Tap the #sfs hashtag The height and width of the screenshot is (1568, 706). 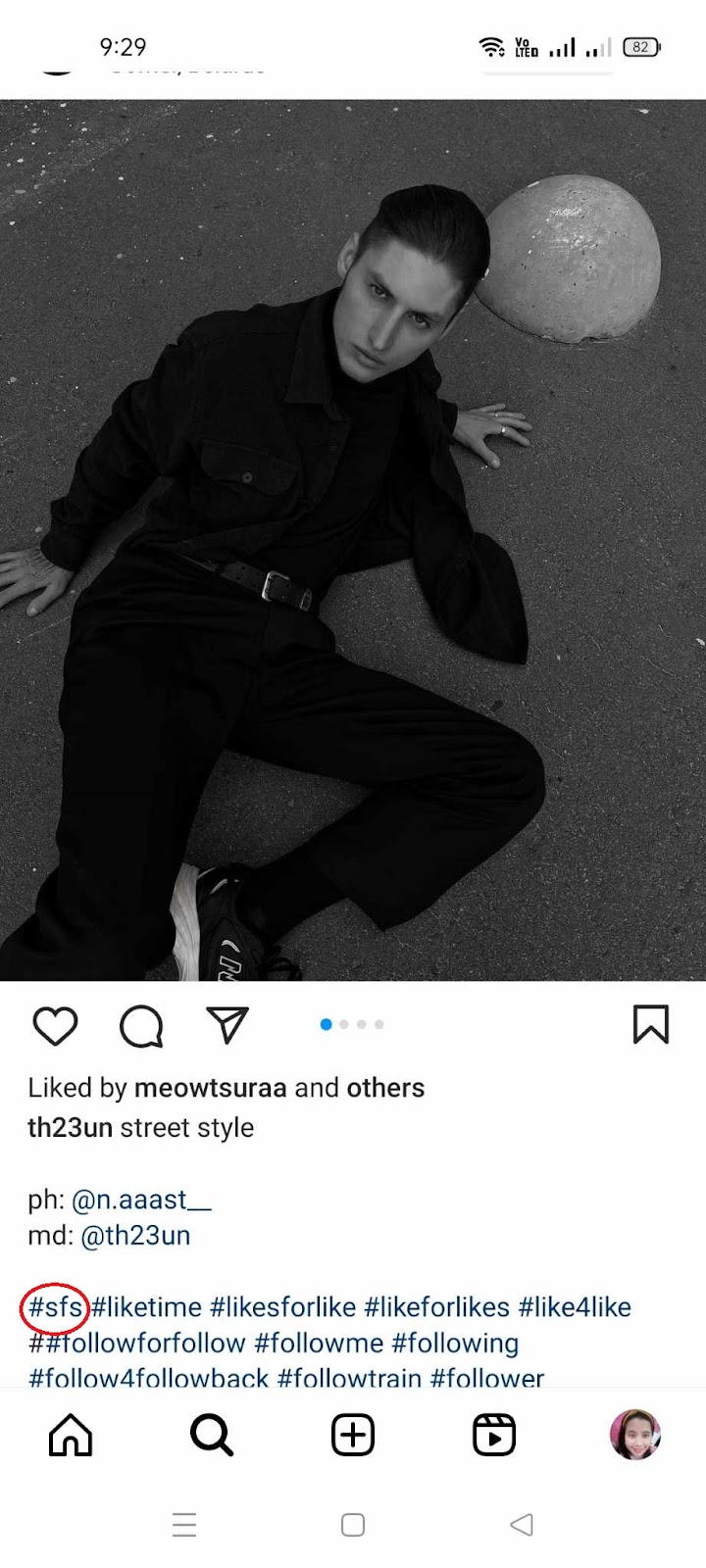(56, 1307)
